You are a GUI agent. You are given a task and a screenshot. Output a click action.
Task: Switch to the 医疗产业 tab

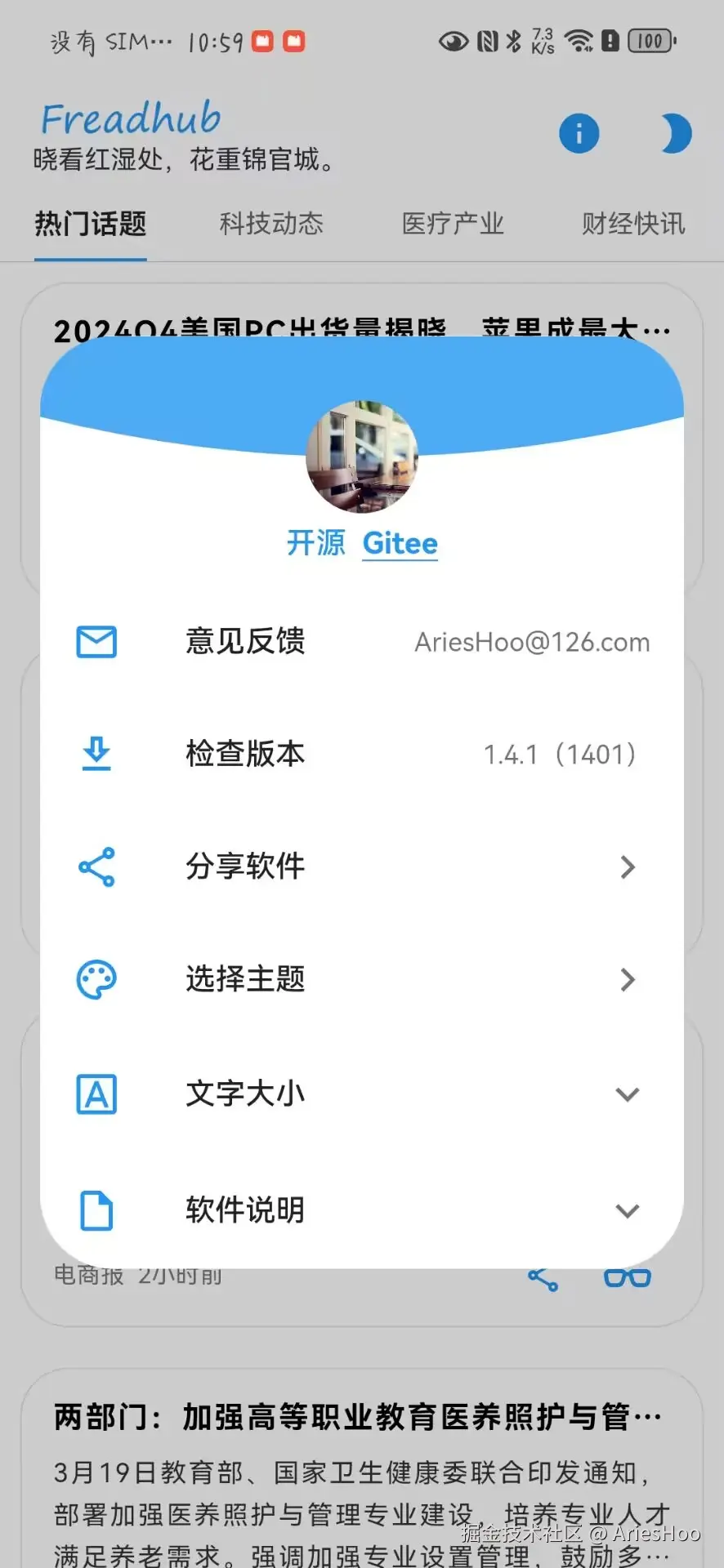point(453,224)
